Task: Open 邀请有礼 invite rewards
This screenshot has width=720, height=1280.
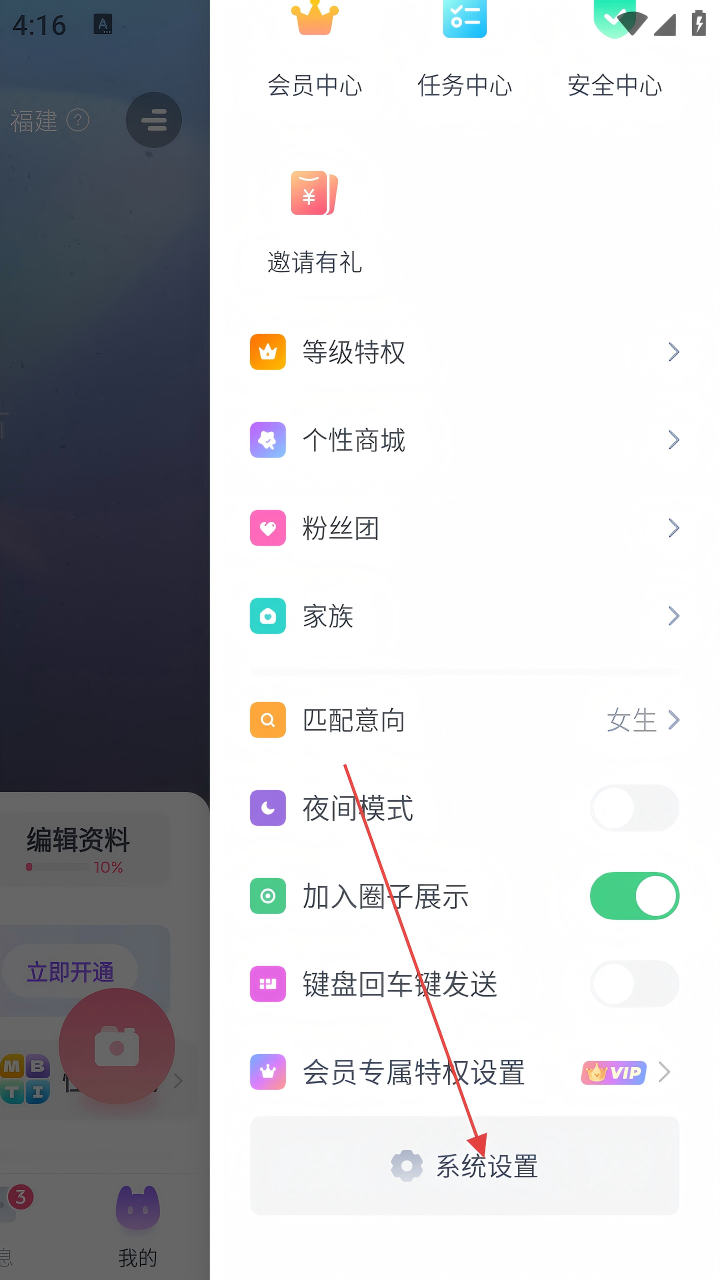Action: (x=314, y=220)
